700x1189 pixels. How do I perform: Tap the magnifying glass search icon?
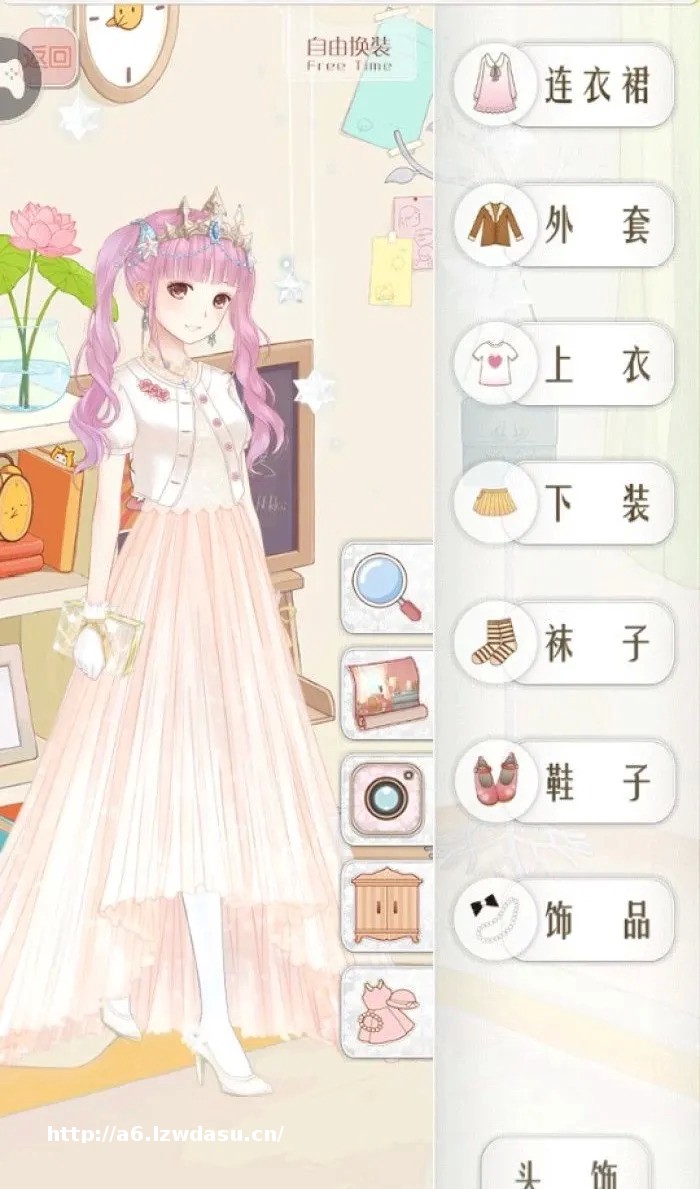(x=388, y=587)
